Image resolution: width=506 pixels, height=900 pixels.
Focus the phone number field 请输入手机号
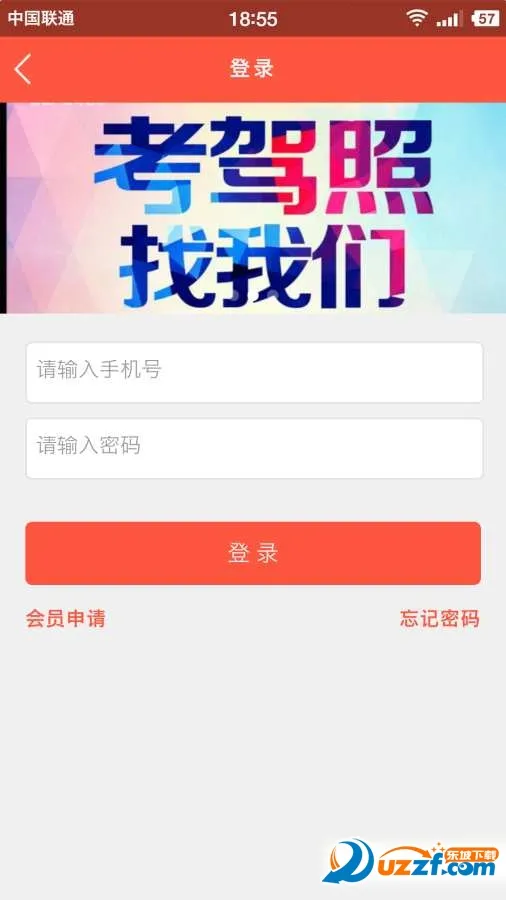[x=254, y=373]
